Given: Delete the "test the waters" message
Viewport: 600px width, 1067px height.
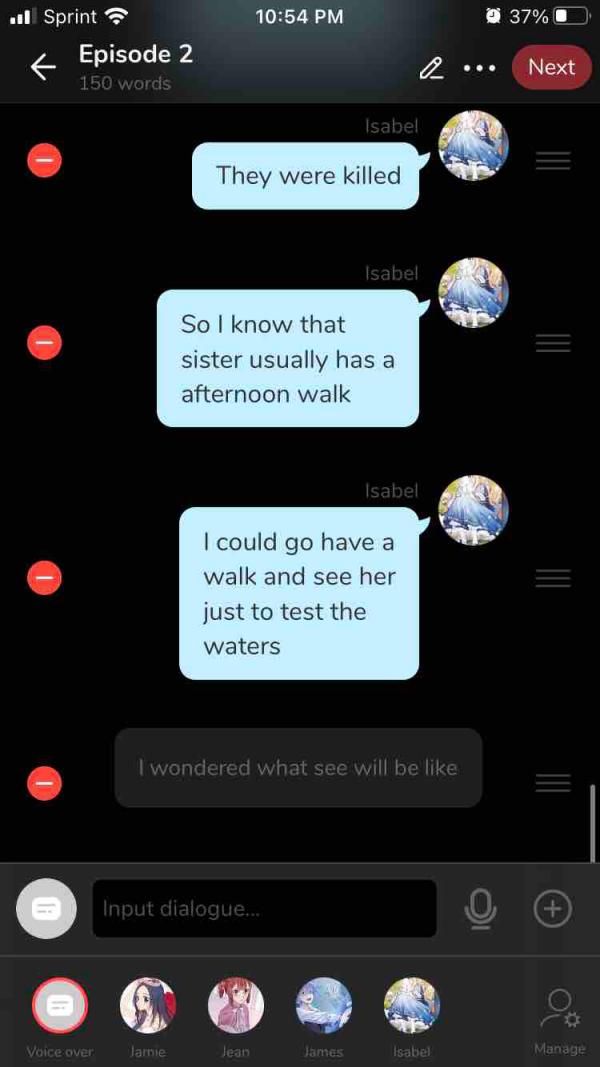Looking at the screenshot, I should tap(44, 577).
